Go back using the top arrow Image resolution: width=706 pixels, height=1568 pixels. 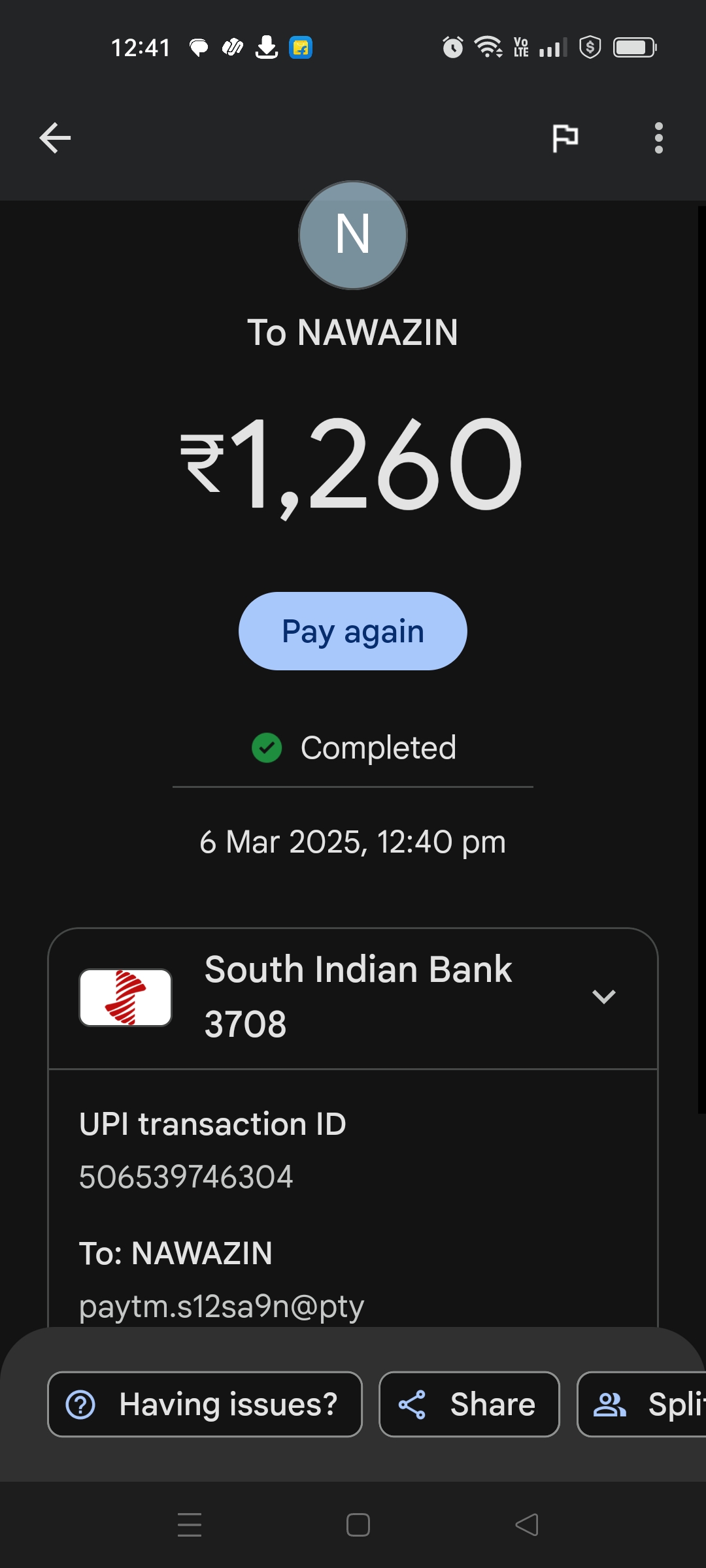[x=55, y=138]
